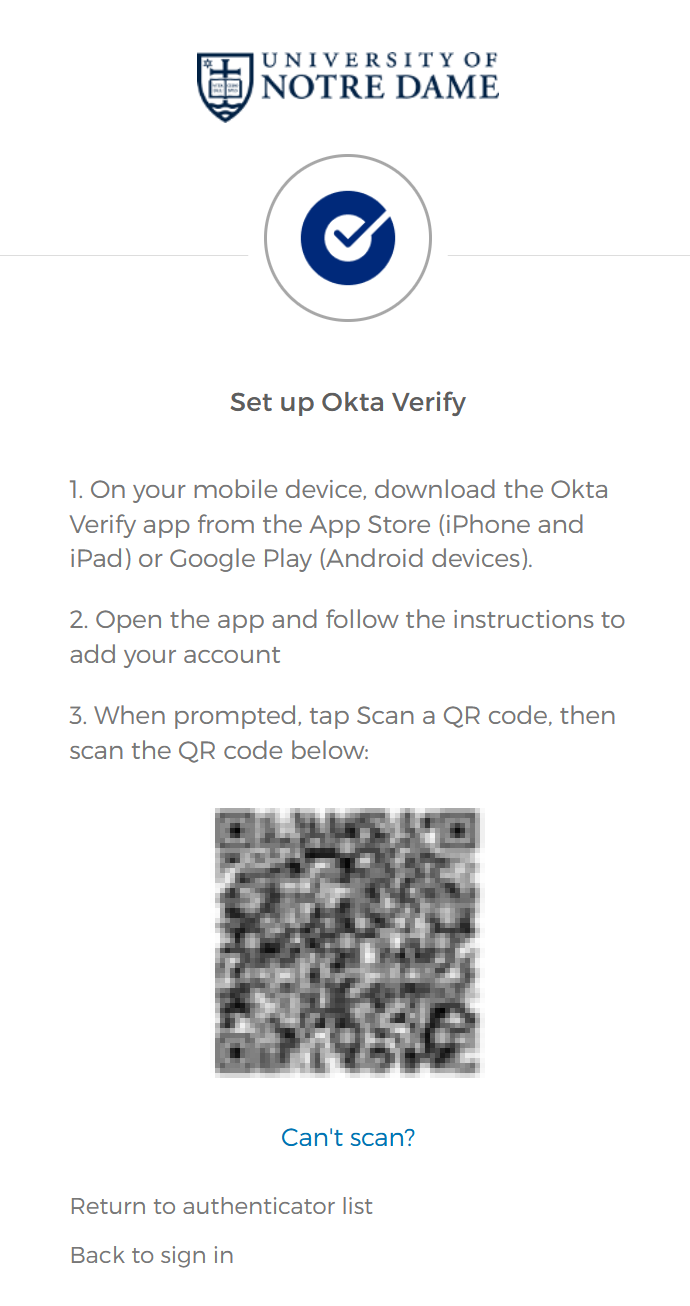690x1306 pixels.
Task: Go back to sign in
Action: point(152,1255)
